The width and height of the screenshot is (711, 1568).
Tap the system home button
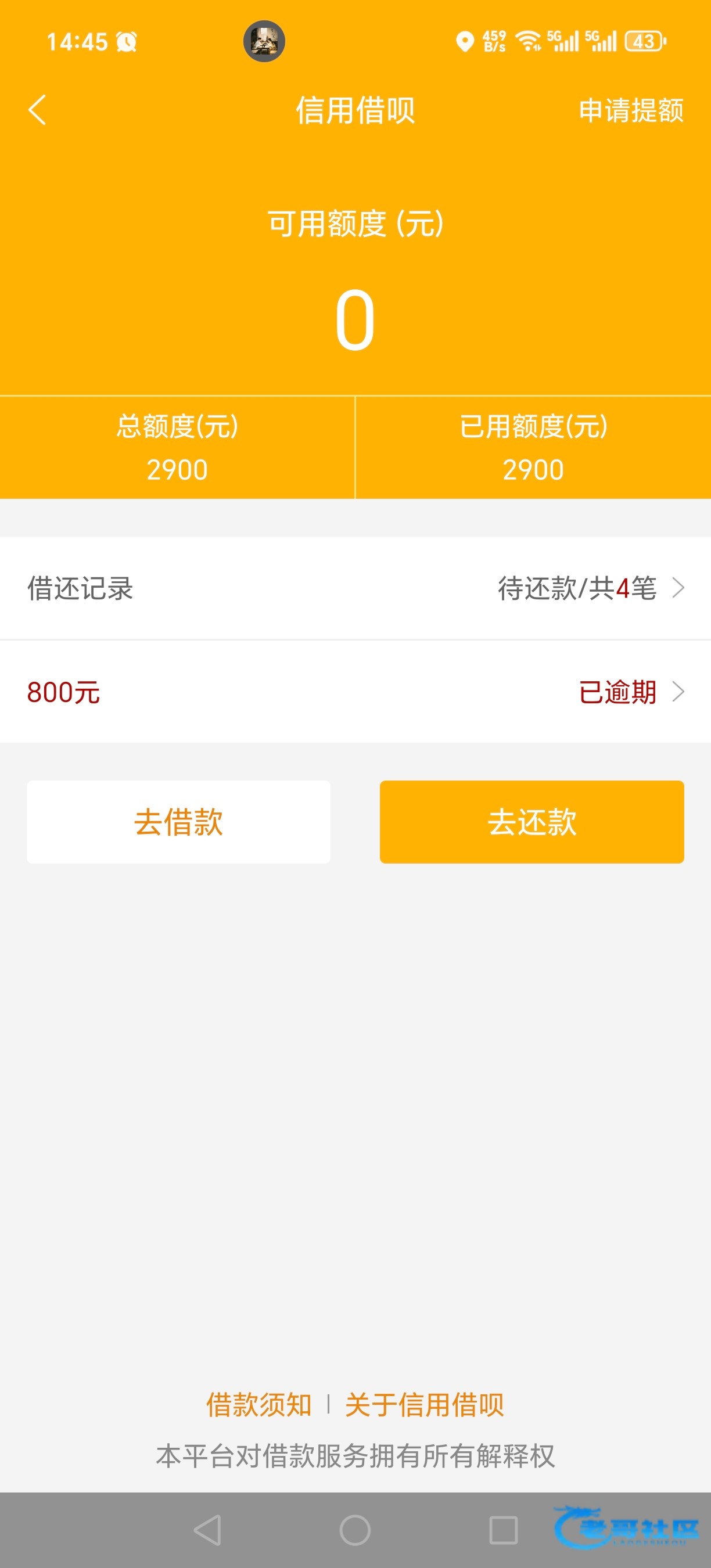(355, 1530)
